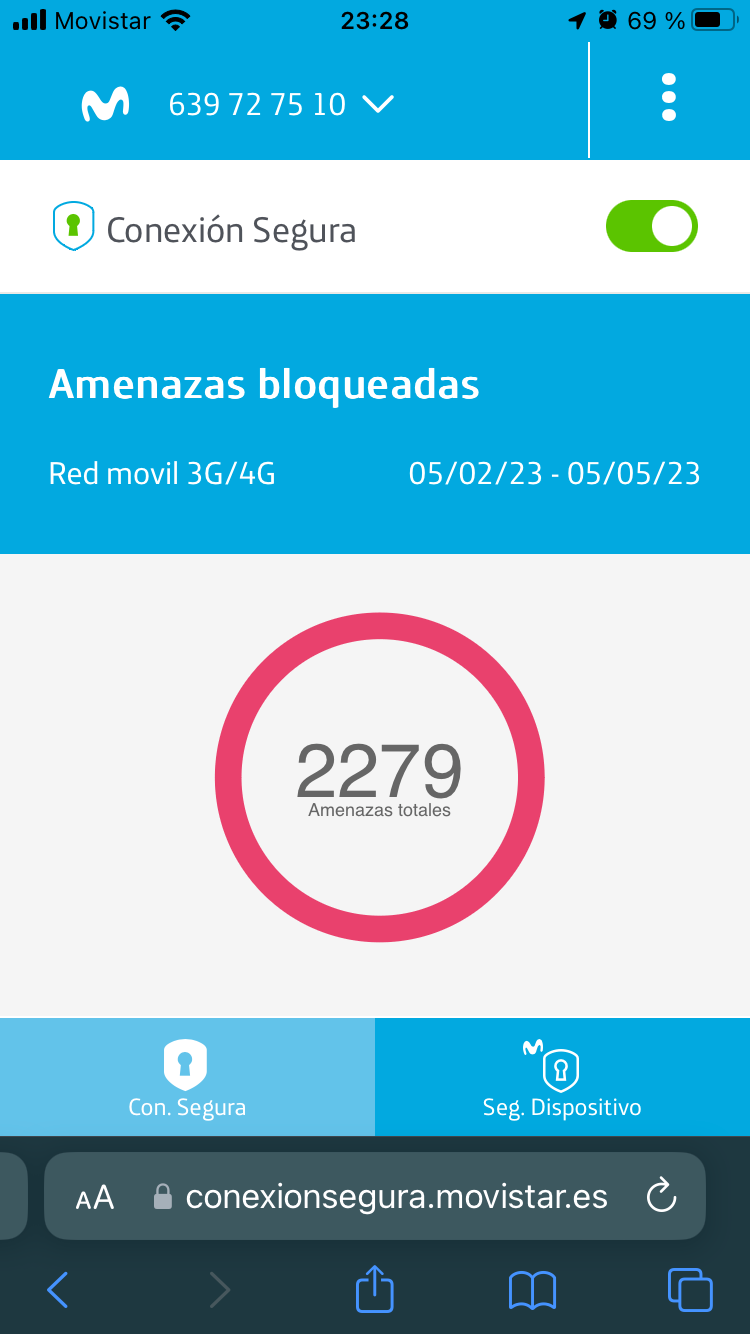750x1334 pixels.
Task: Turn off the Conexión Segura switch
Action: click(x=651, y=227)
